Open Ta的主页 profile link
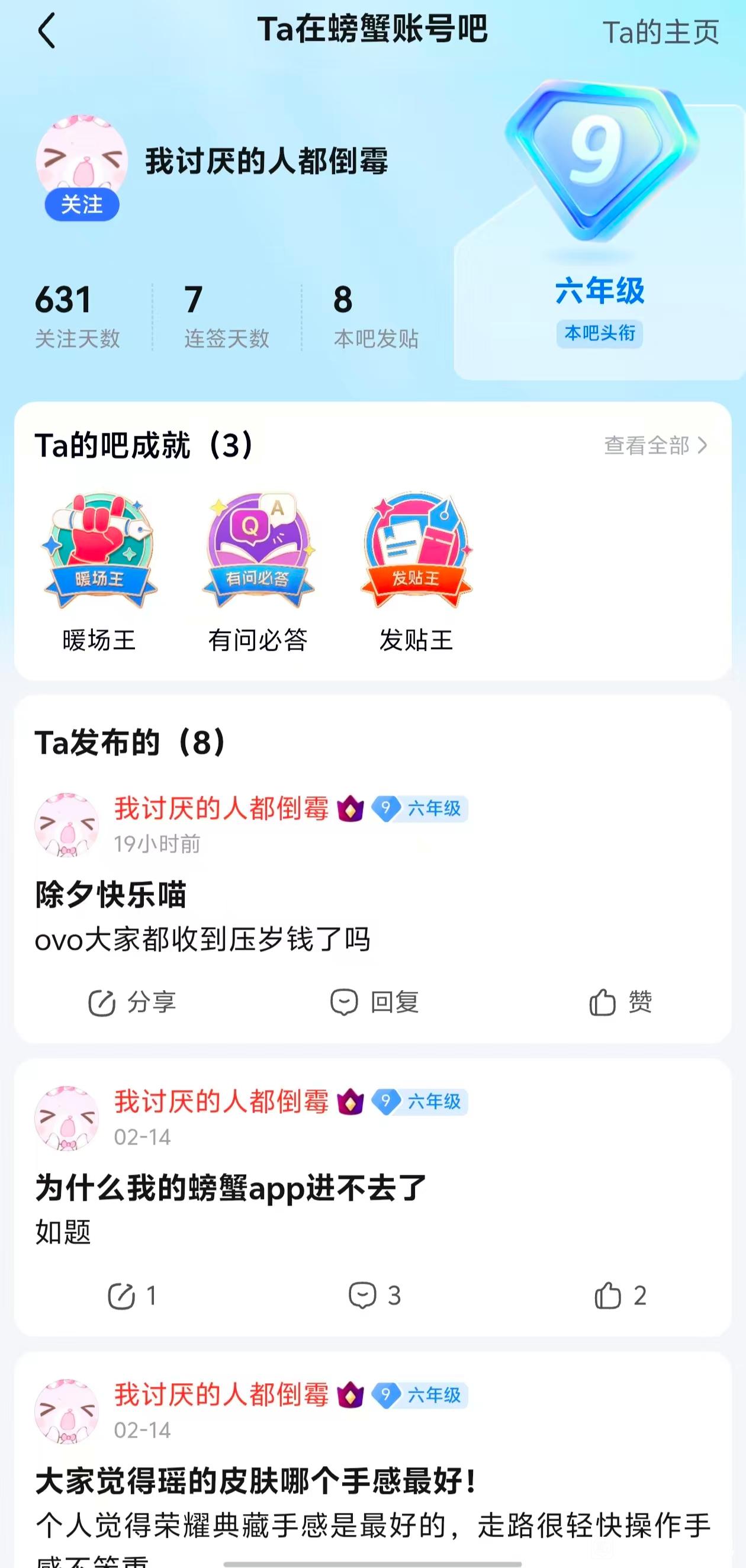The width and height of the screenshot is (746, 1568). 660,32
